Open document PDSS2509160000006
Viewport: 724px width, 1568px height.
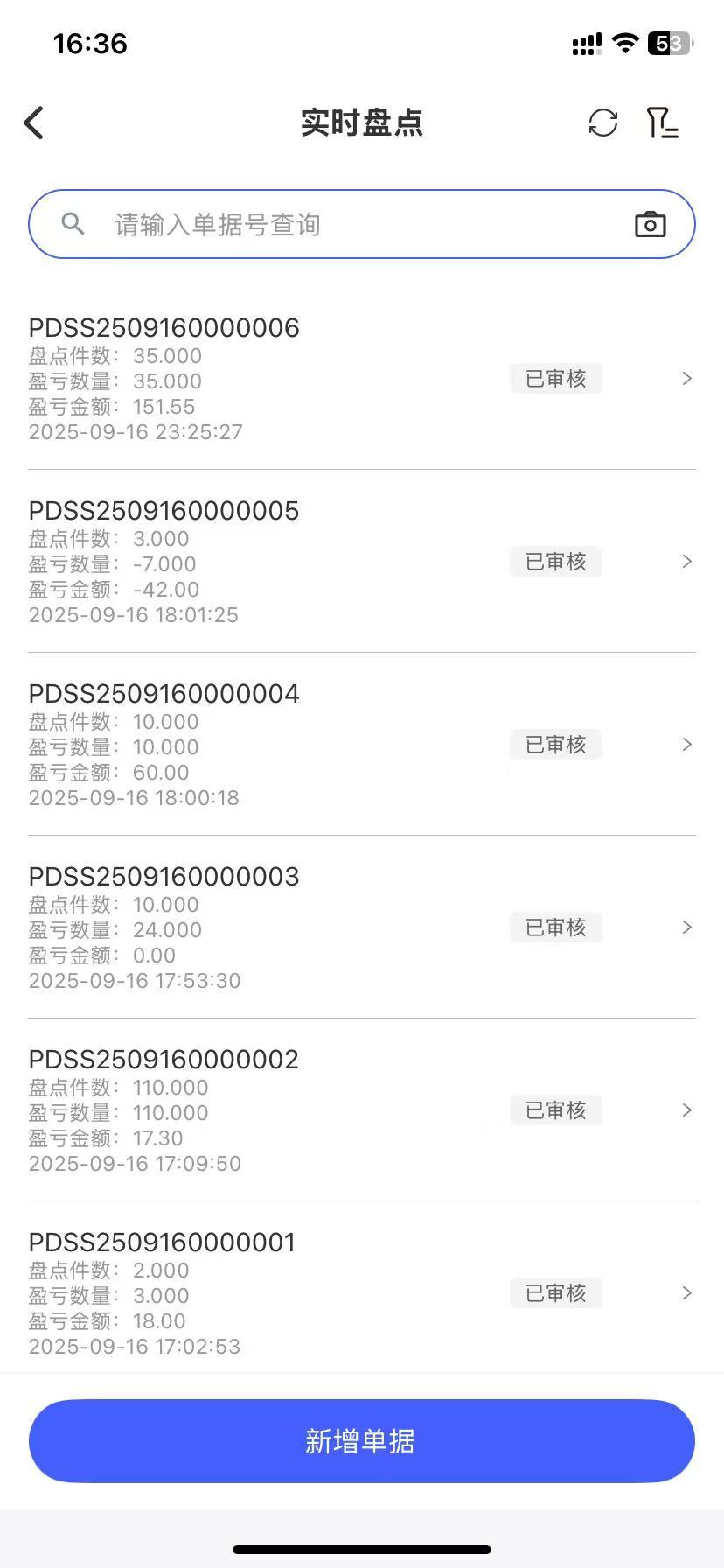click(362, 379)
